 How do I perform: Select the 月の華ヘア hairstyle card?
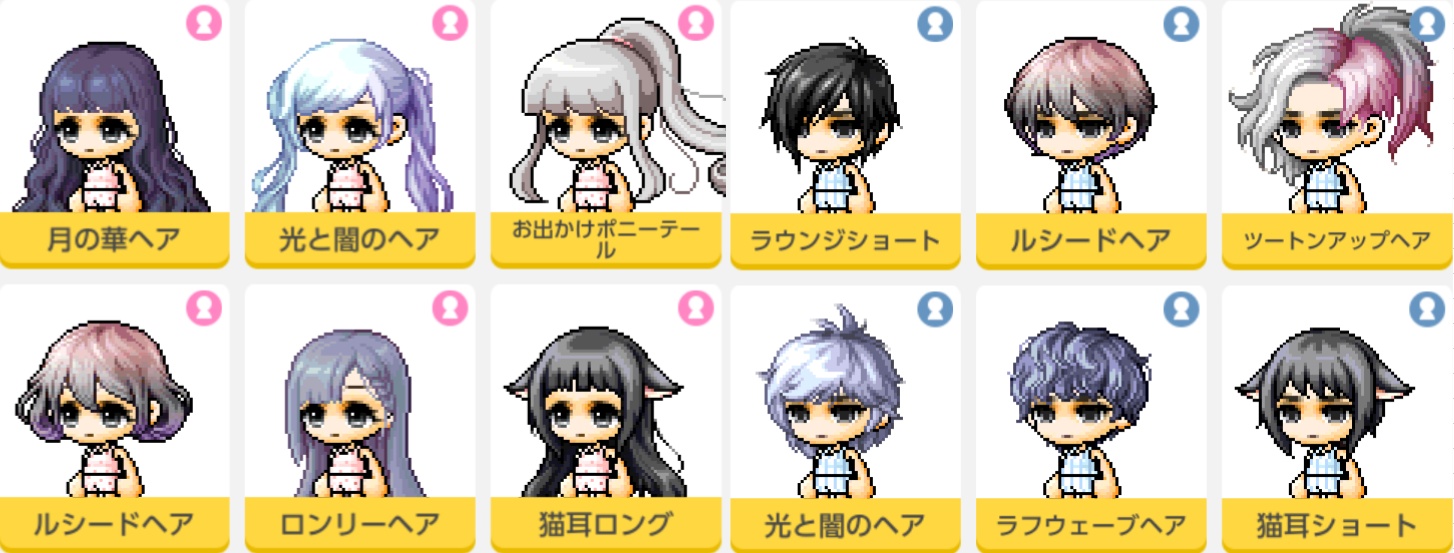pos(114,134)
